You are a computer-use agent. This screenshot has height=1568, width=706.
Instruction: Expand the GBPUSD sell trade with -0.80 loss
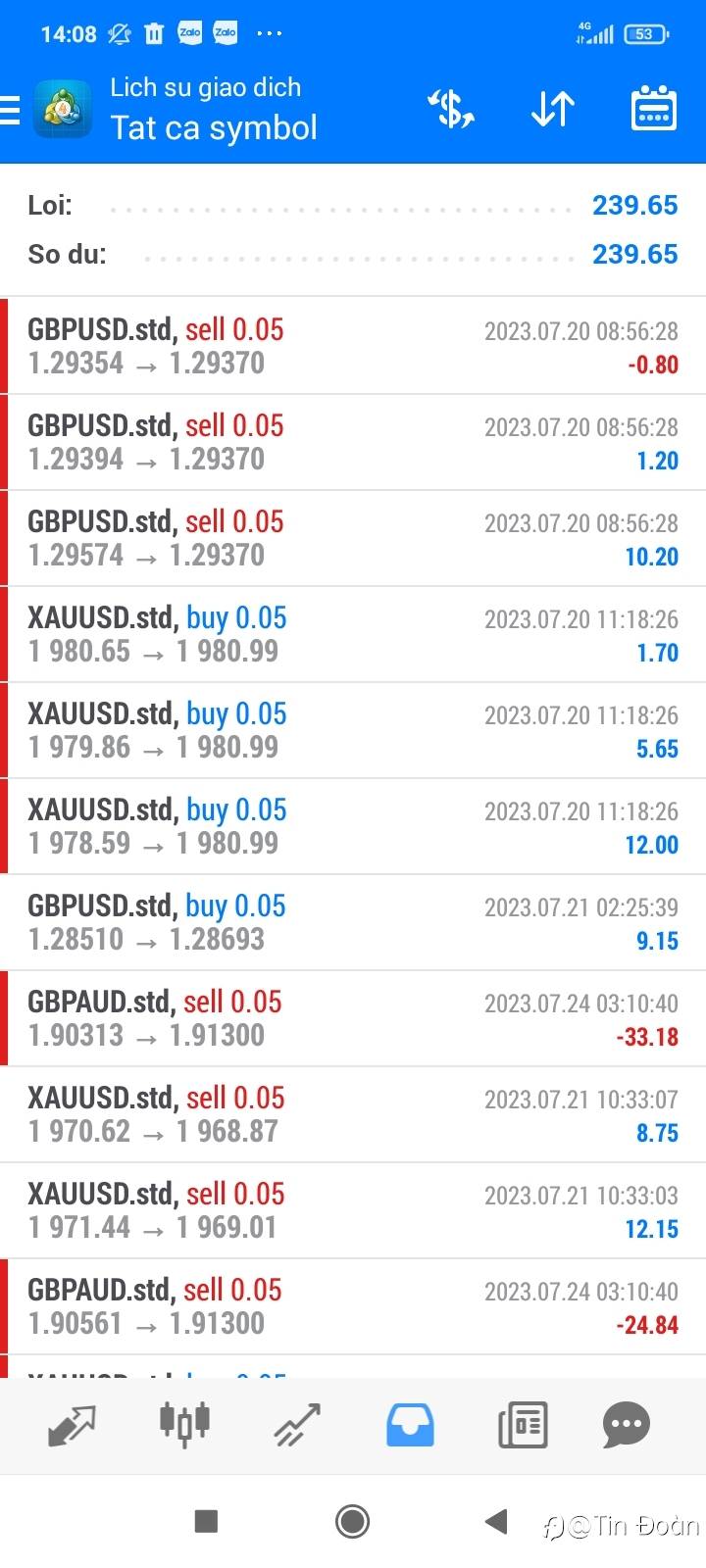point(353,346)
